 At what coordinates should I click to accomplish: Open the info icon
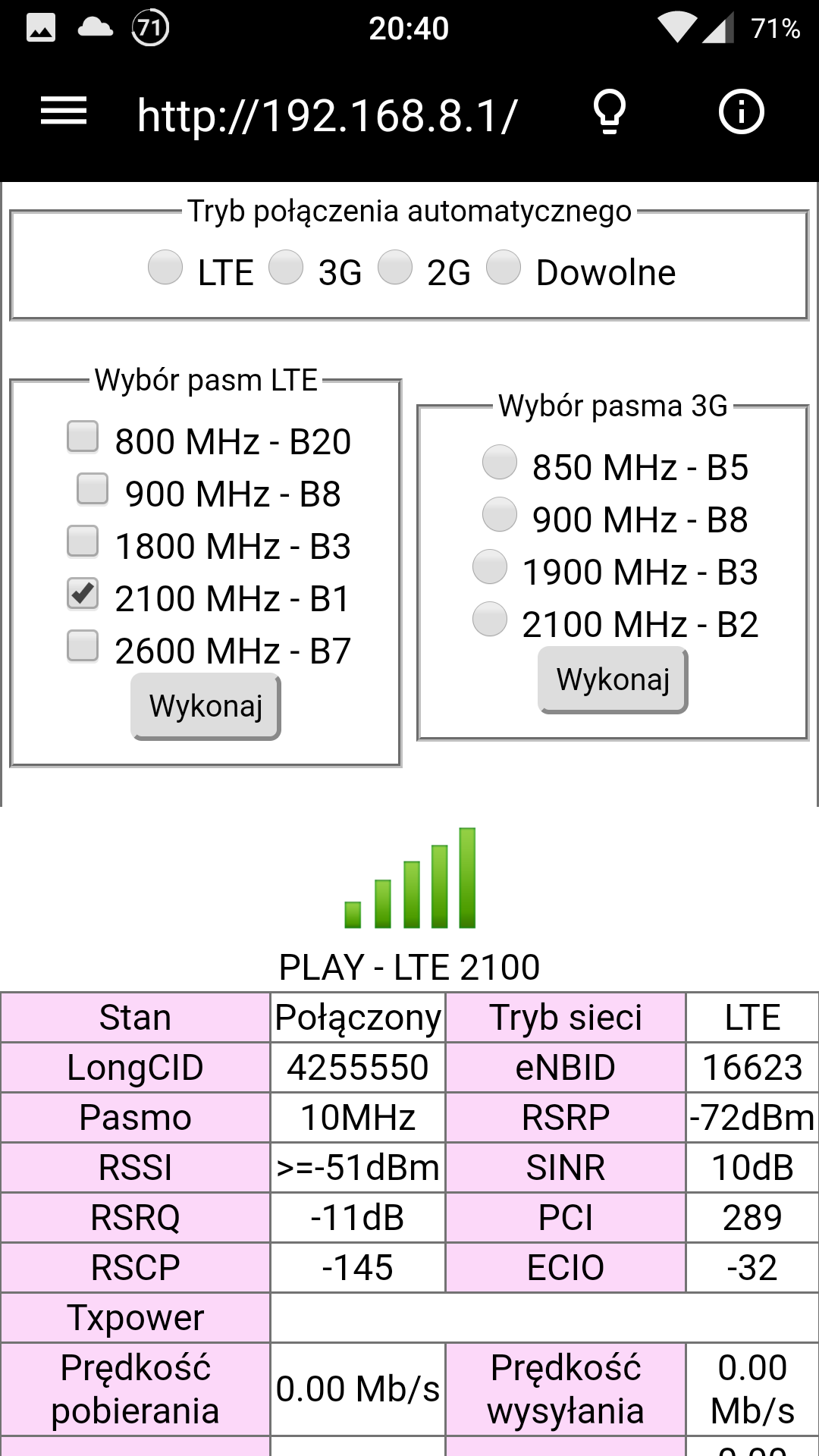pos(741,112)
